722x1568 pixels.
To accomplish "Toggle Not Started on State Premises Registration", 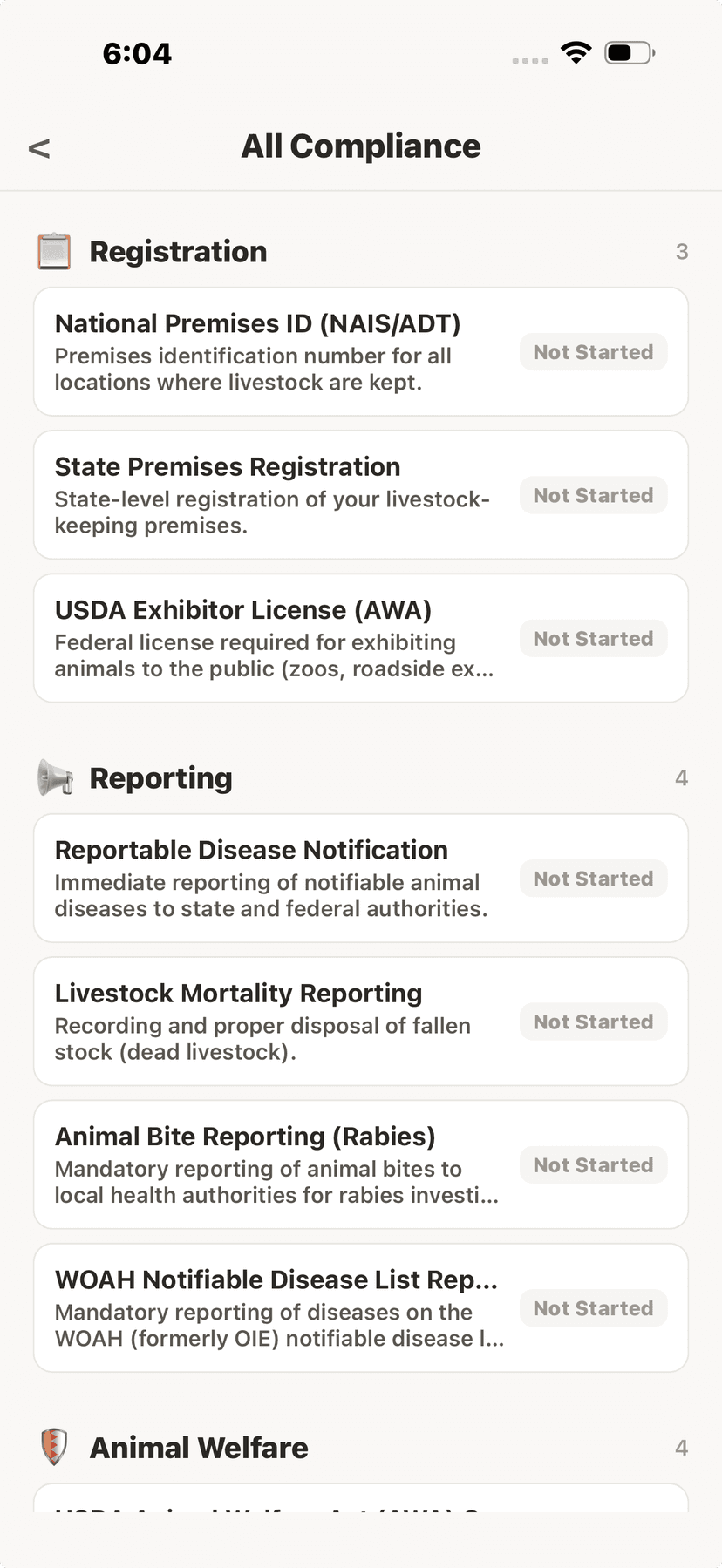I will [593, 495].
